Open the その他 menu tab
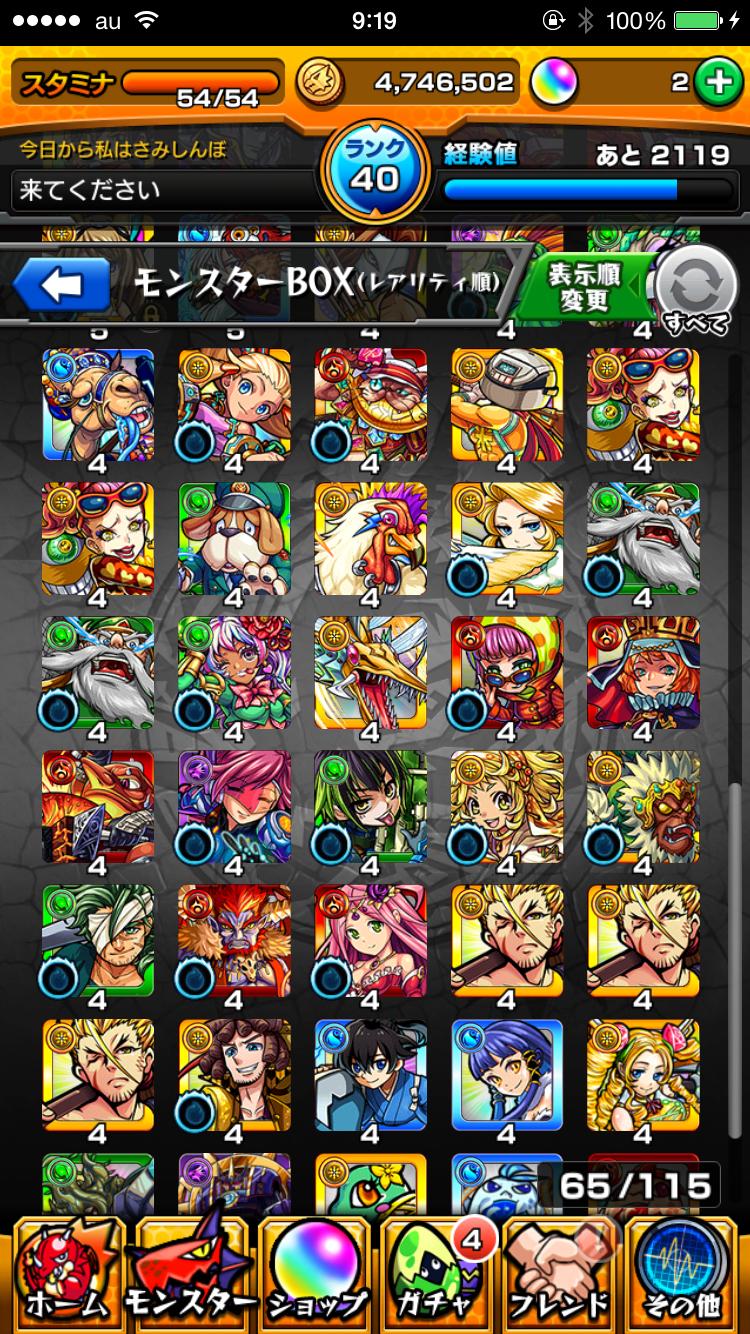Image resolution: width=750 pixels, height=1334 pixels. tap(687, 1275)
